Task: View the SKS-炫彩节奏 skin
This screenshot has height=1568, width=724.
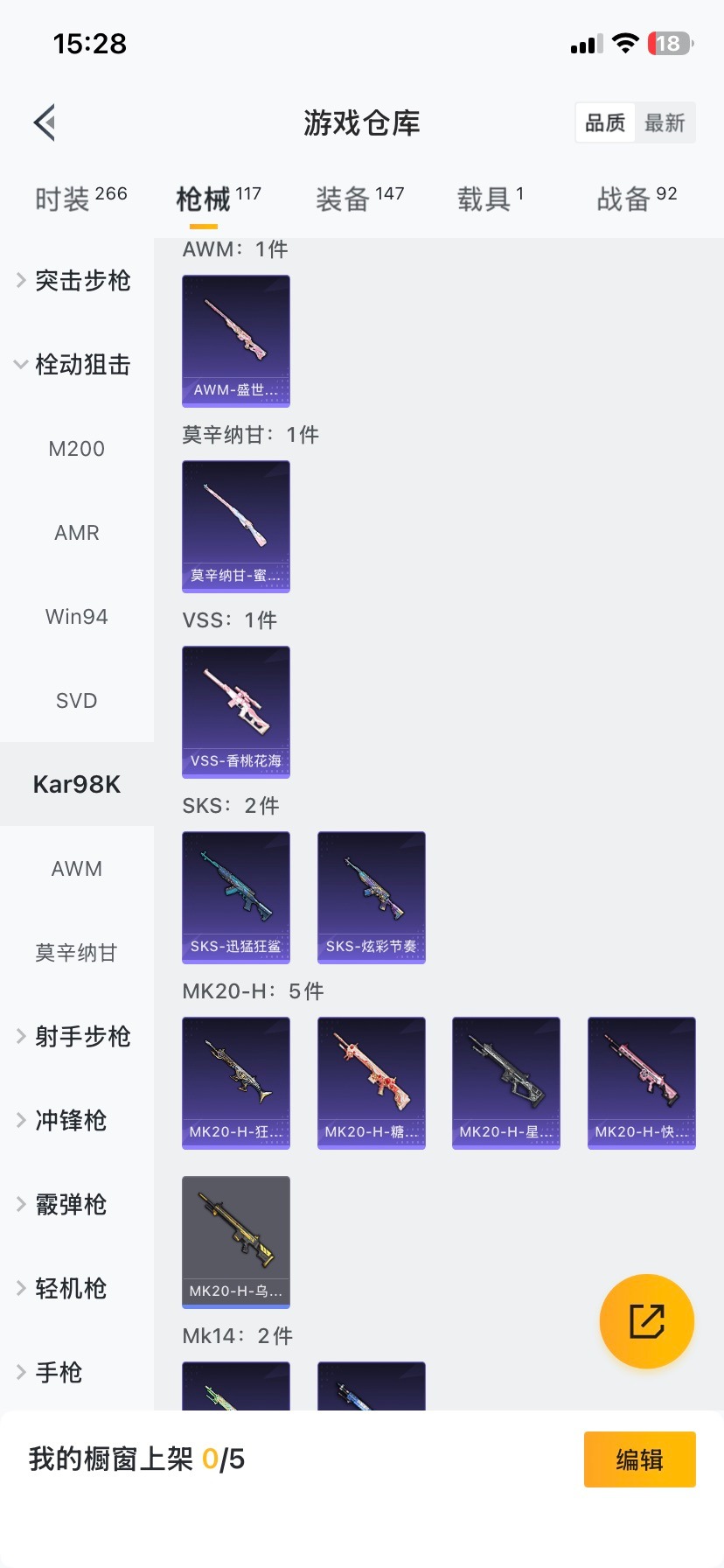Action: coord(372,898)
